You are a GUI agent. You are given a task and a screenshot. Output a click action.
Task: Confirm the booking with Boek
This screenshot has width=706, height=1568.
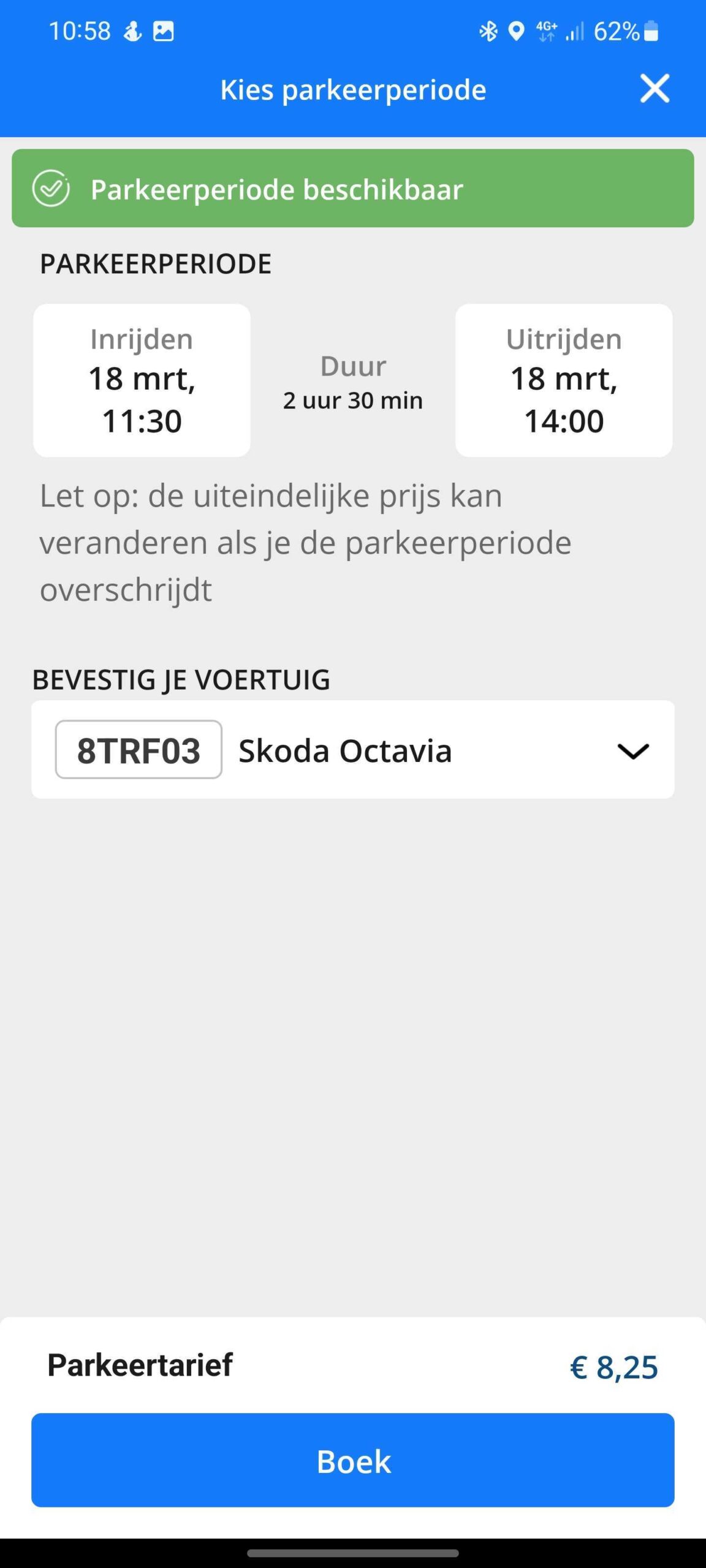click(x=353, y=1461)
